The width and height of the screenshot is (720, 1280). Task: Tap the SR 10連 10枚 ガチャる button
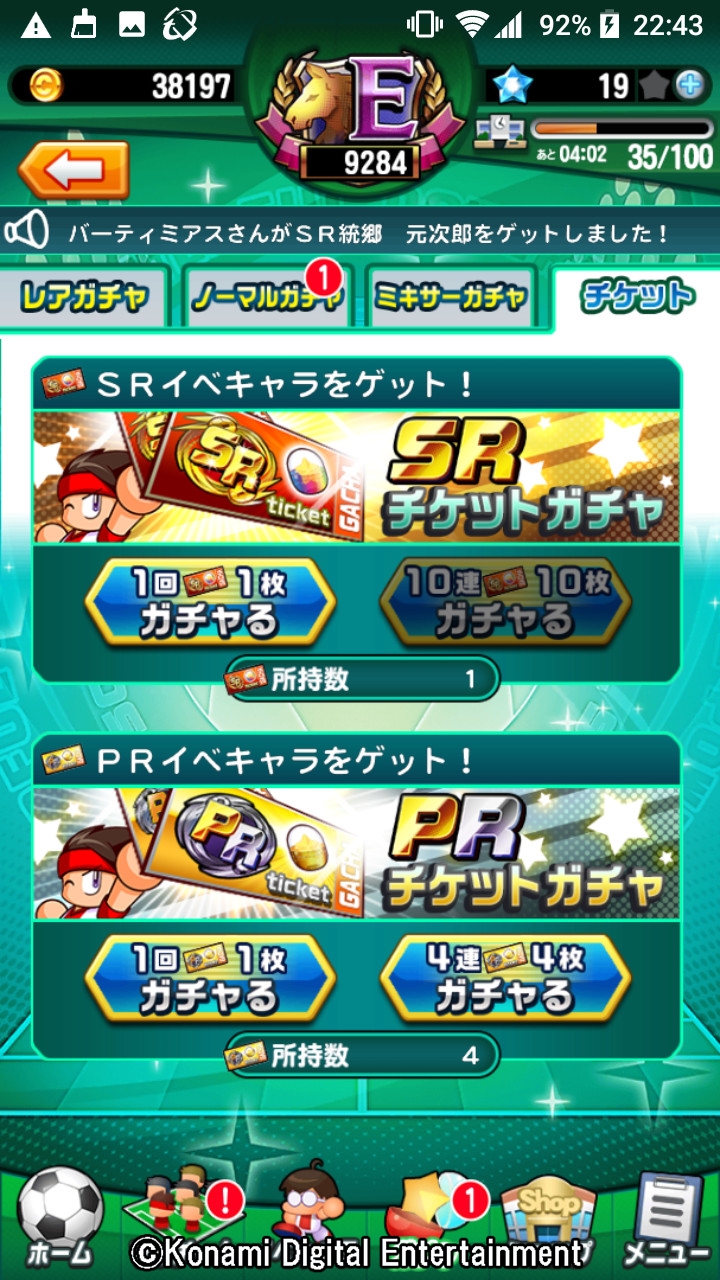(505, 603)
